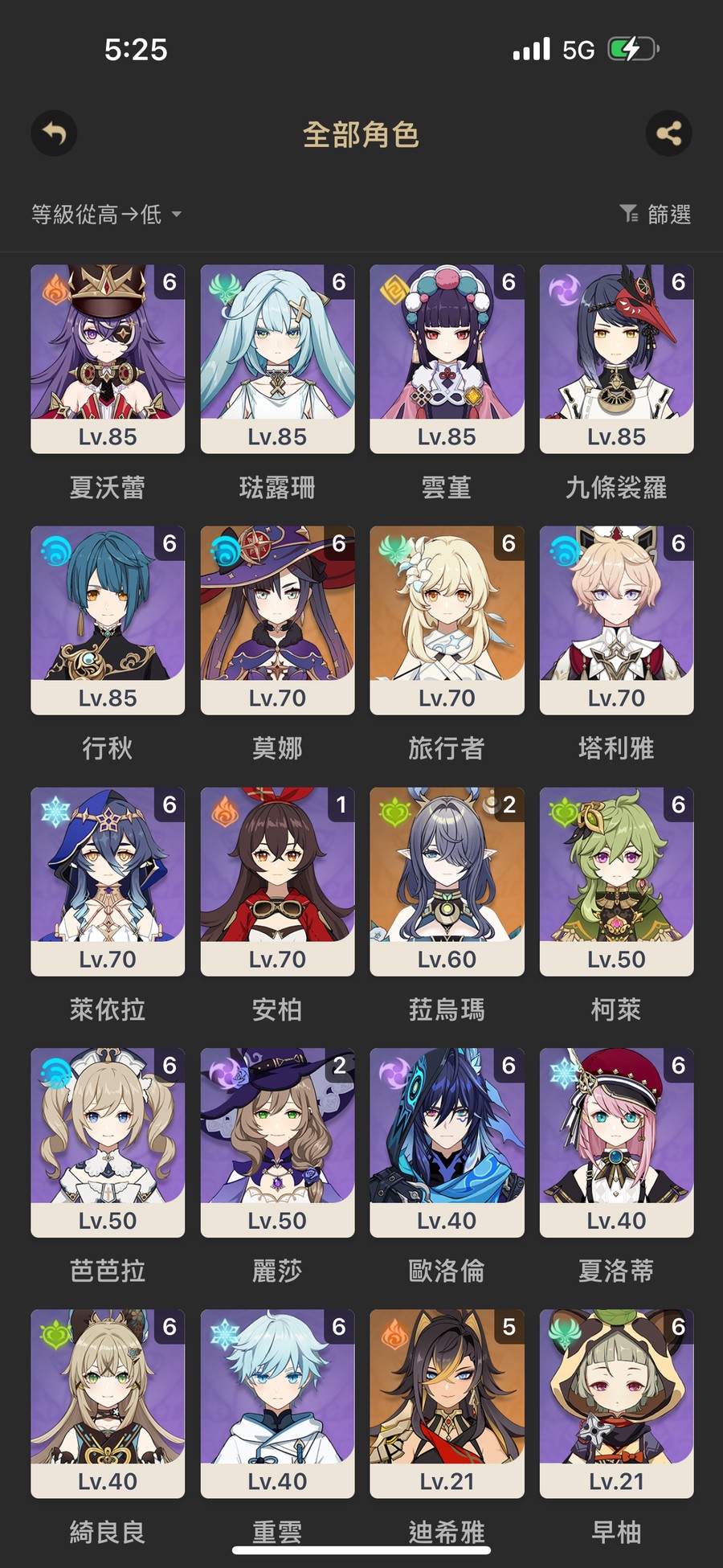The width and height of the screenshot is (723, 1568).
Task: Select the 雲堇 character card
Action: [x=447, y=358]
